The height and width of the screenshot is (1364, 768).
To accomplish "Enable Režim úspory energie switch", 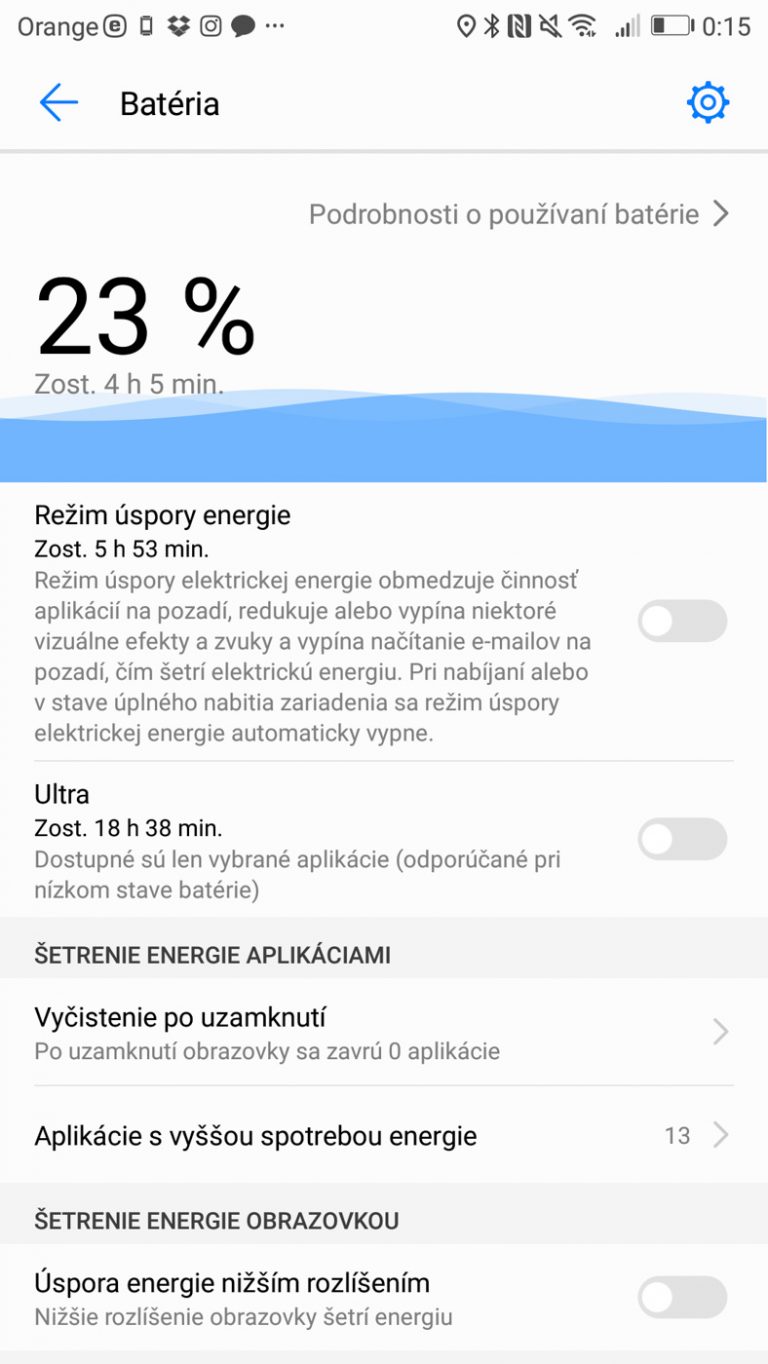I will tap(682, 621).
